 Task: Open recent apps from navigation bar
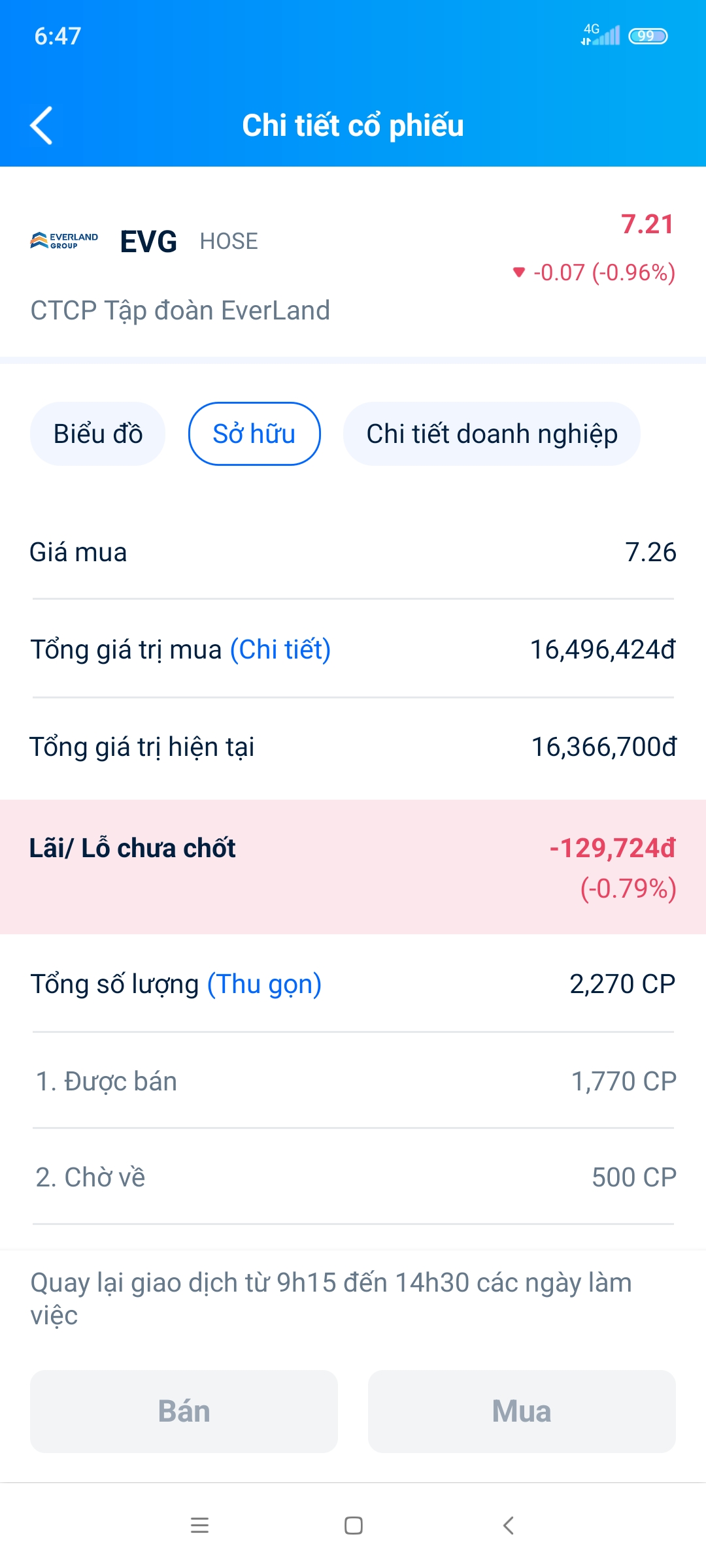199,1526
